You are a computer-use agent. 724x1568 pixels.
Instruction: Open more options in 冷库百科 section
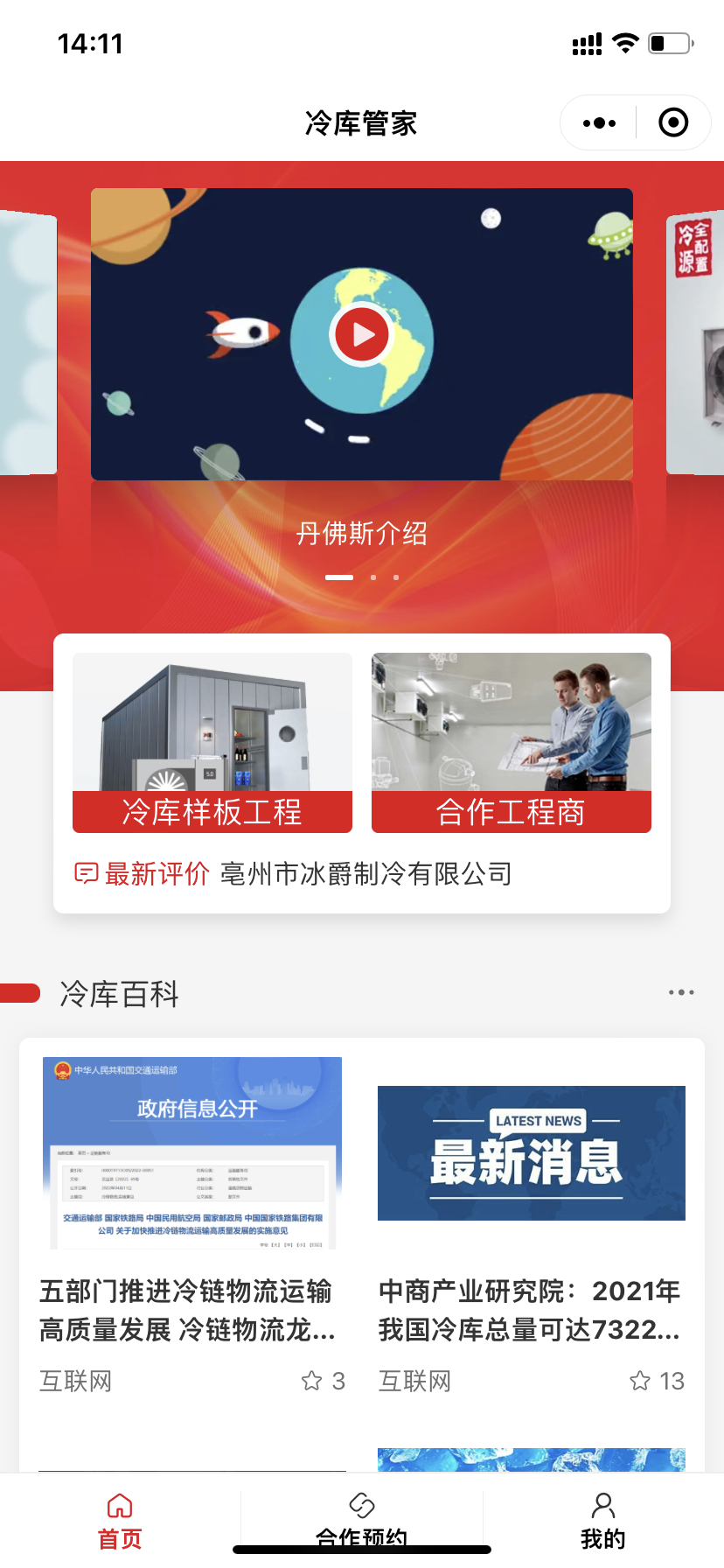[x=681, y=992]
